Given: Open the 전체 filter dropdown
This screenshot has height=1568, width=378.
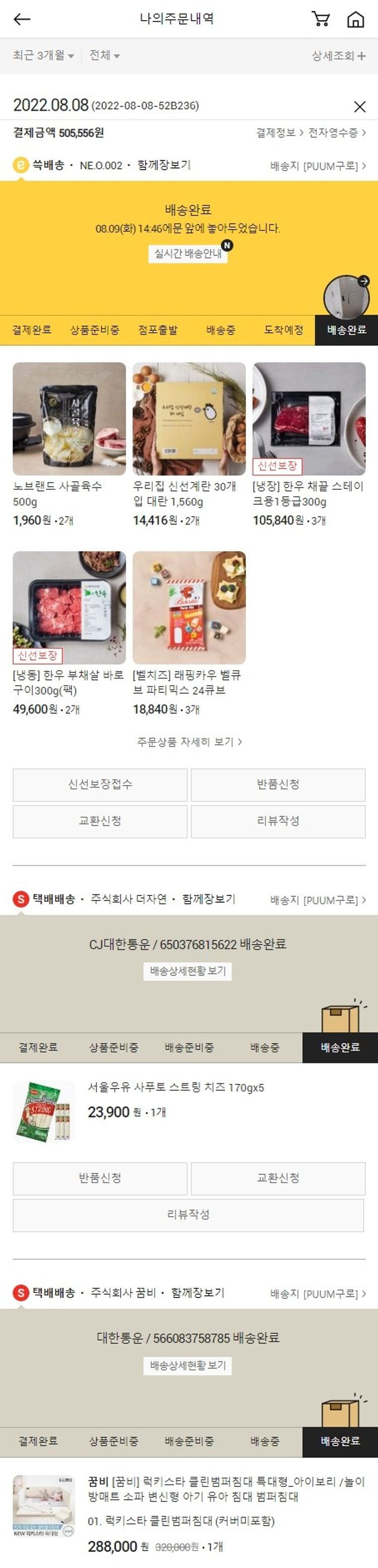Looking at the screenshot, I should tap(104, 55).
